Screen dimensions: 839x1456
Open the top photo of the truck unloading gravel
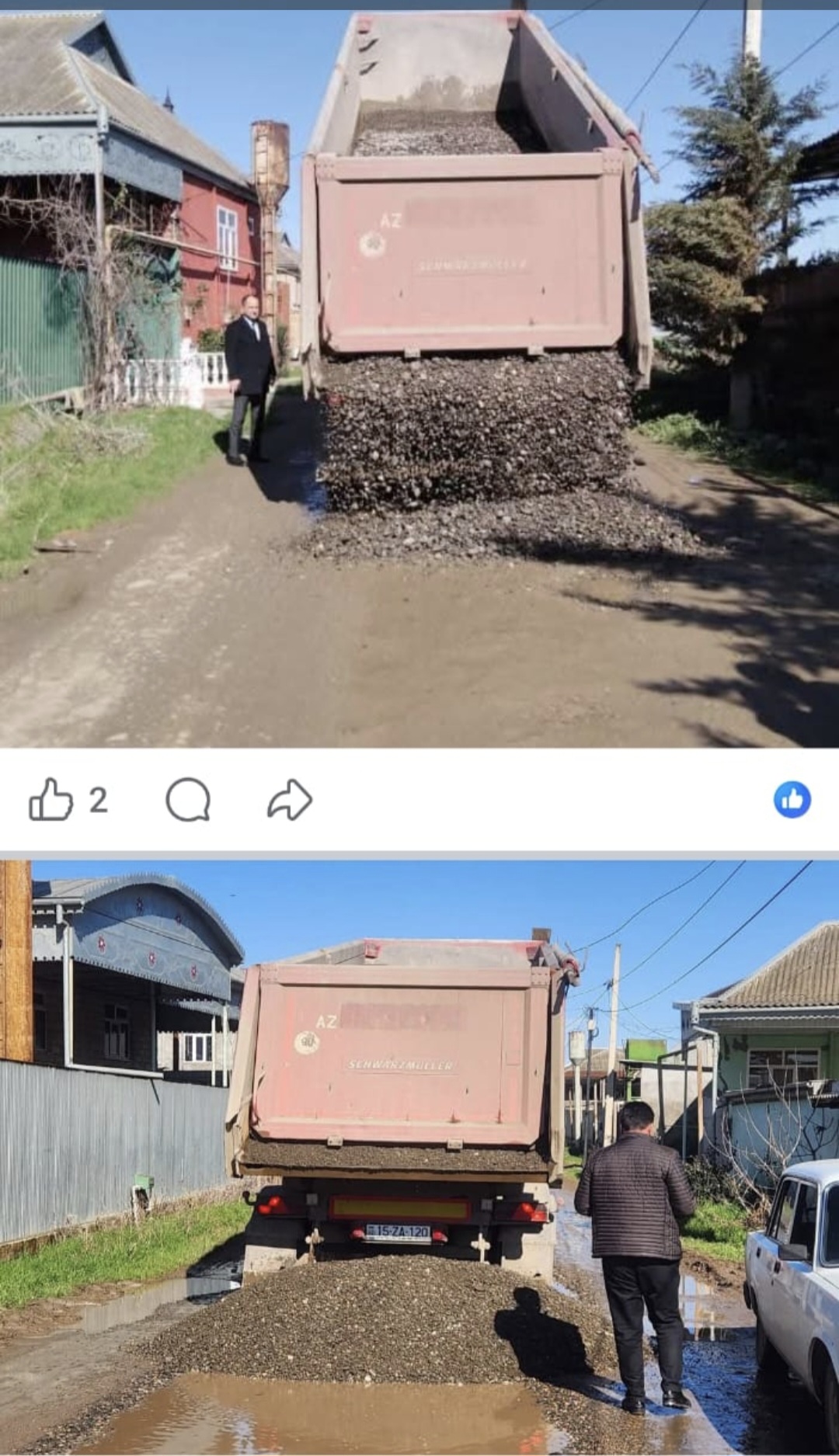pos(419,377)
